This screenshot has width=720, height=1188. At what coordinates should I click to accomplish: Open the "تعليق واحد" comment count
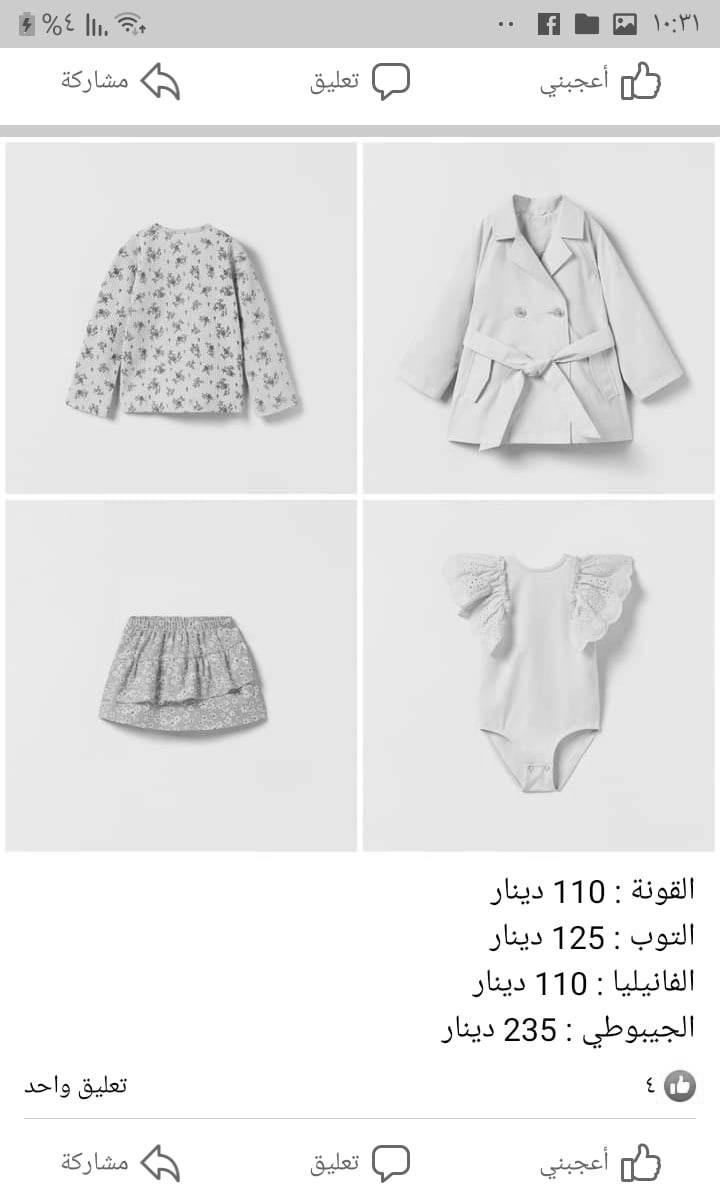click(76, 1085)
